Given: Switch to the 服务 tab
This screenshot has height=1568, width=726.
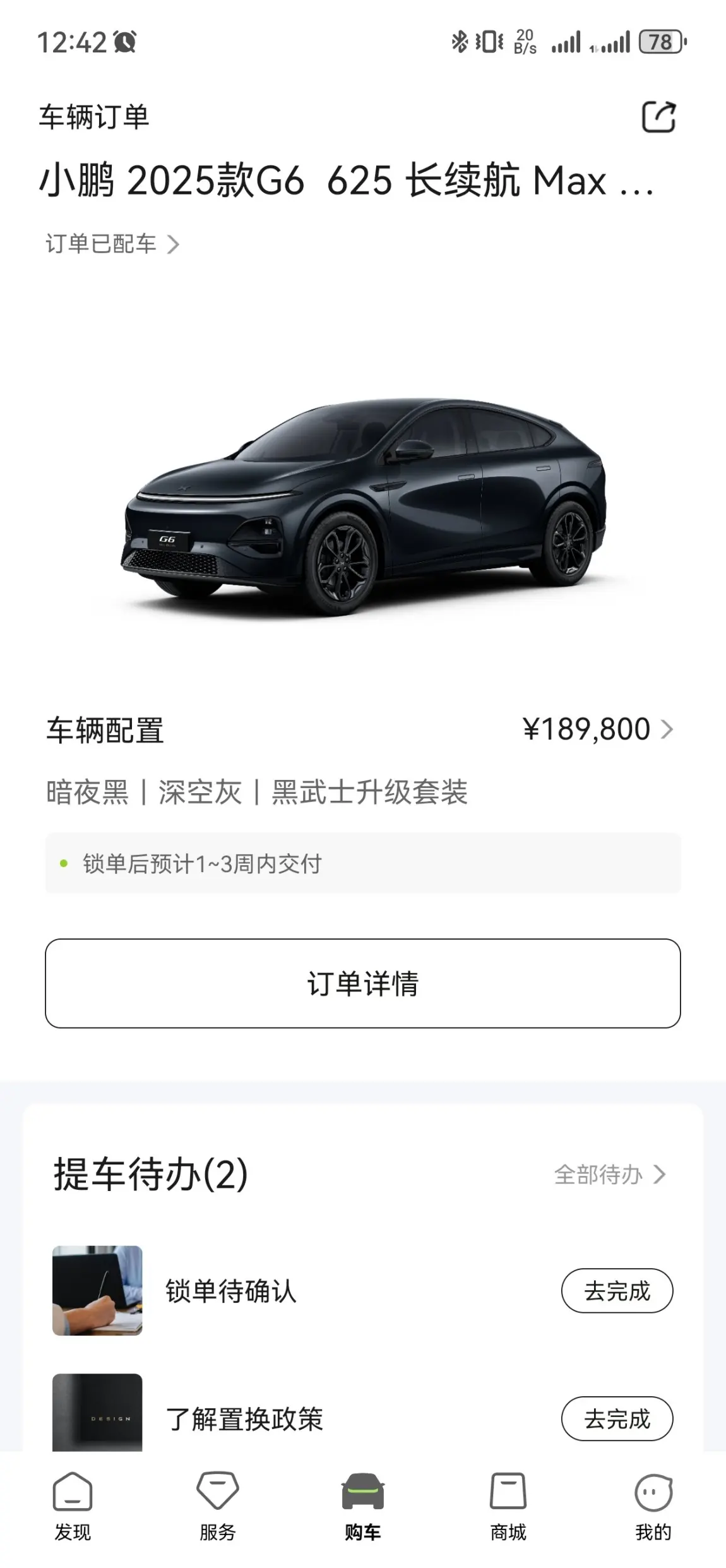Looking at the screenshot, I should tap(218, 1506).
